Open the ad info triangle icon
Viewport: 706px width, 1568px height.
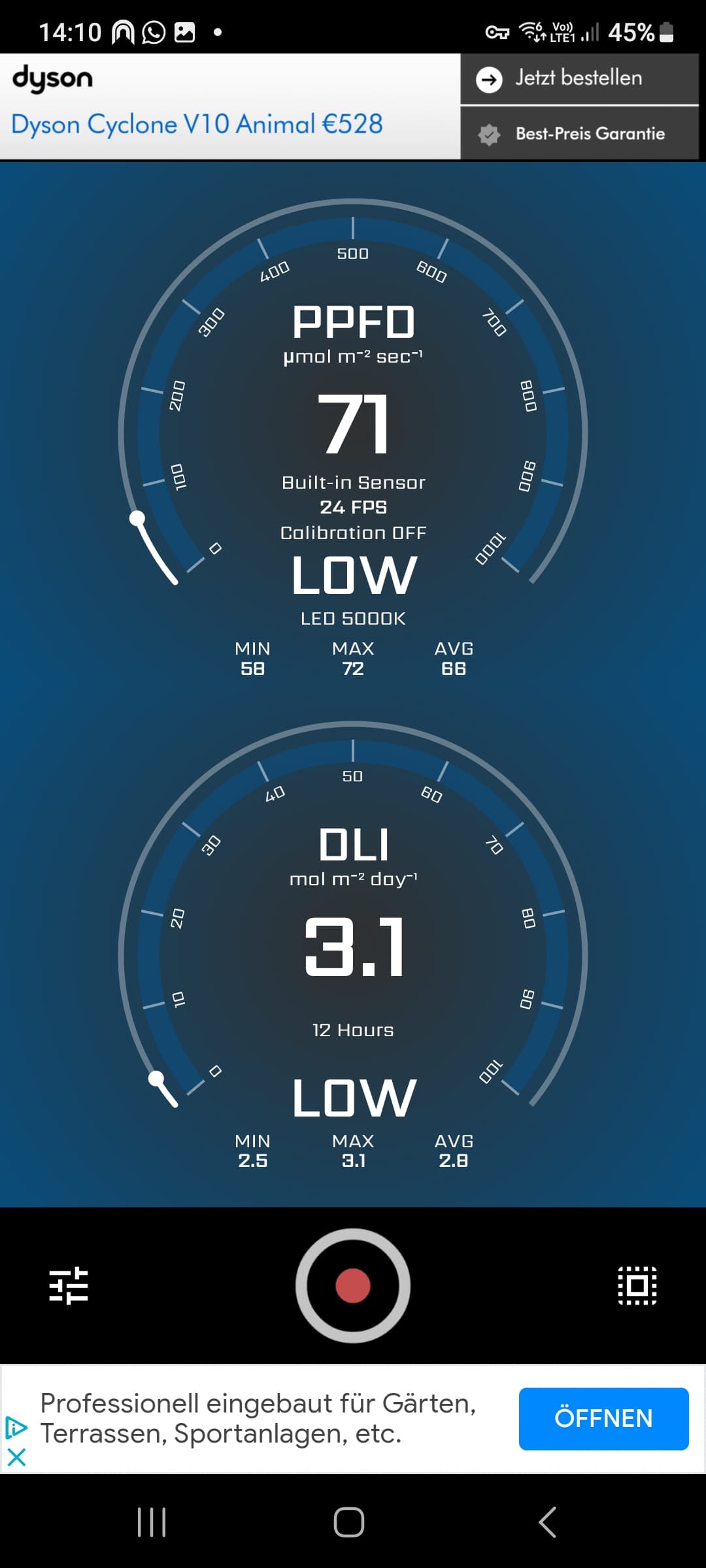pos(16,1428)
